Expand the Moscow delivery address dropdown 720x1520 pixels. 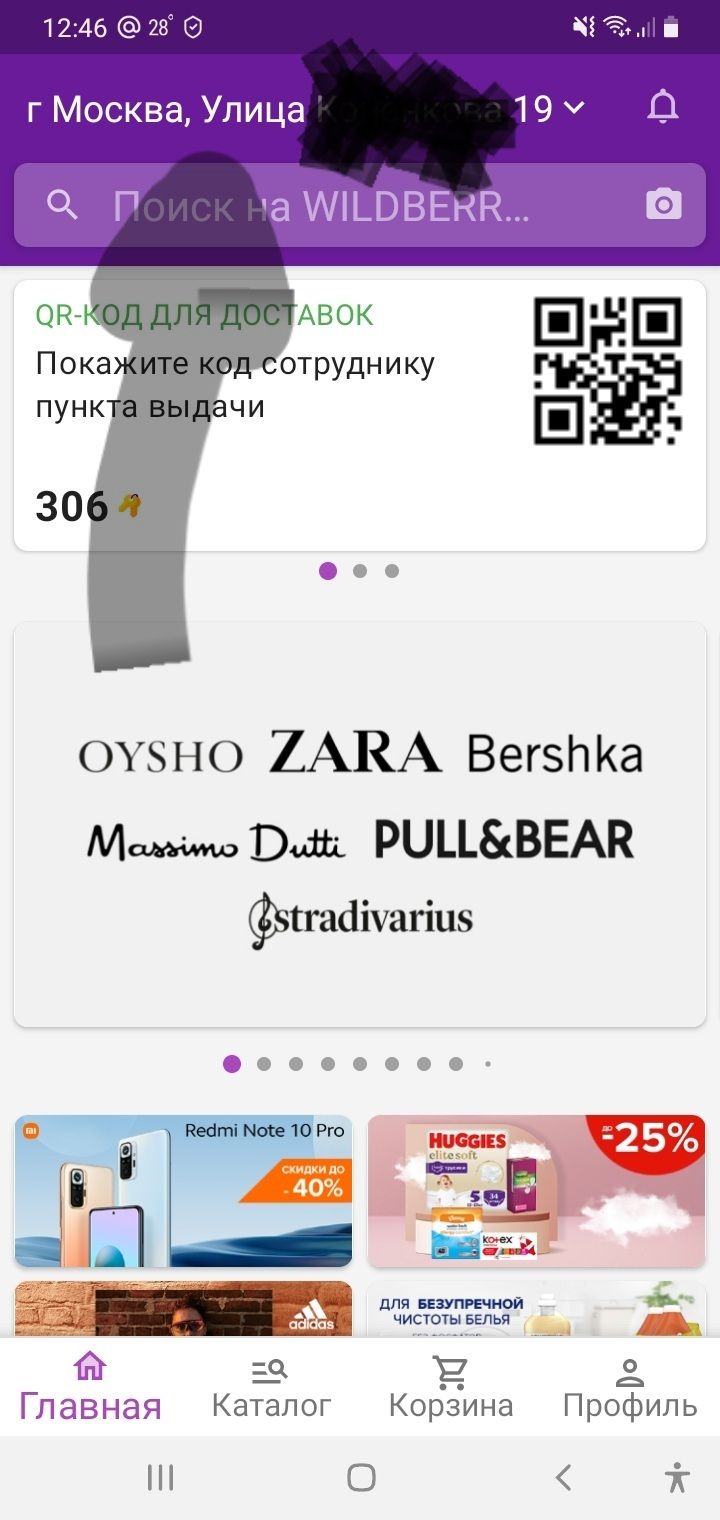point(573,108)
